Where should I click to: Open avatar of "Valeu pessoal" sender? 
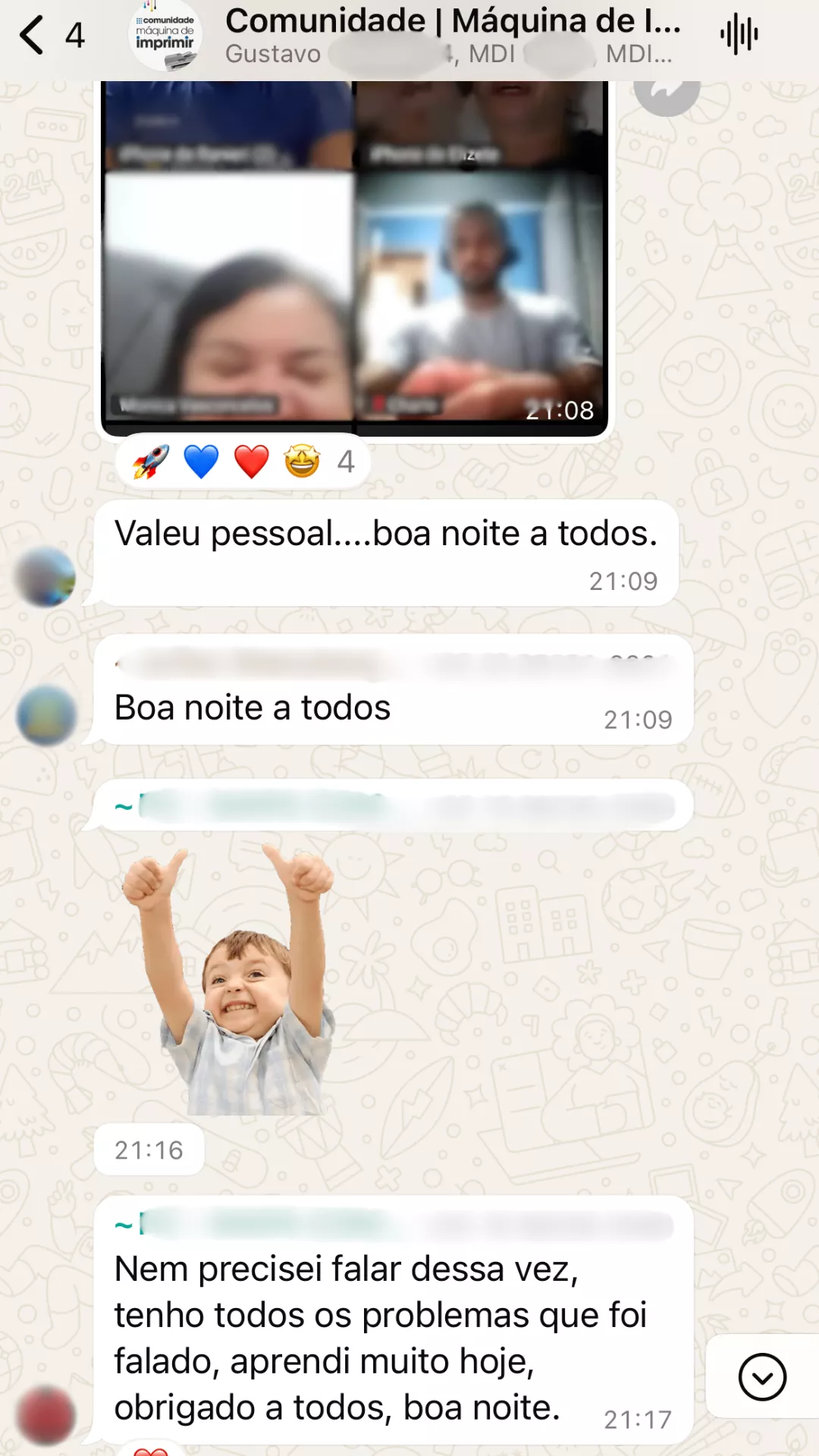(45, 577)
